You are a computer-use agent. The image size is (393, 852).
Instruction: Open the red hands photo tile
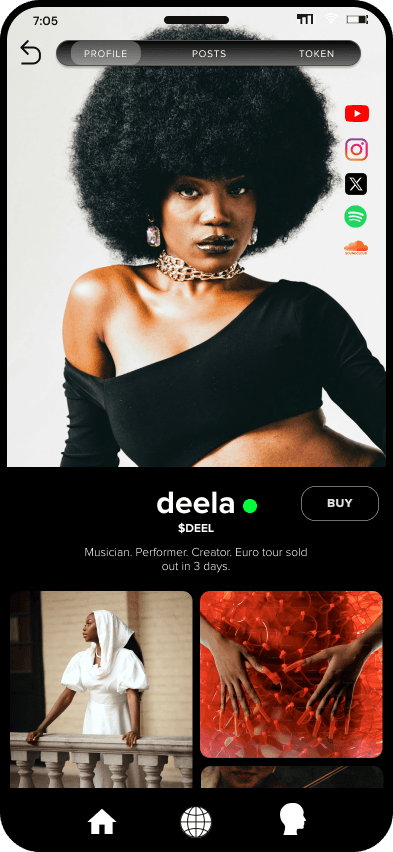point(291,674)
